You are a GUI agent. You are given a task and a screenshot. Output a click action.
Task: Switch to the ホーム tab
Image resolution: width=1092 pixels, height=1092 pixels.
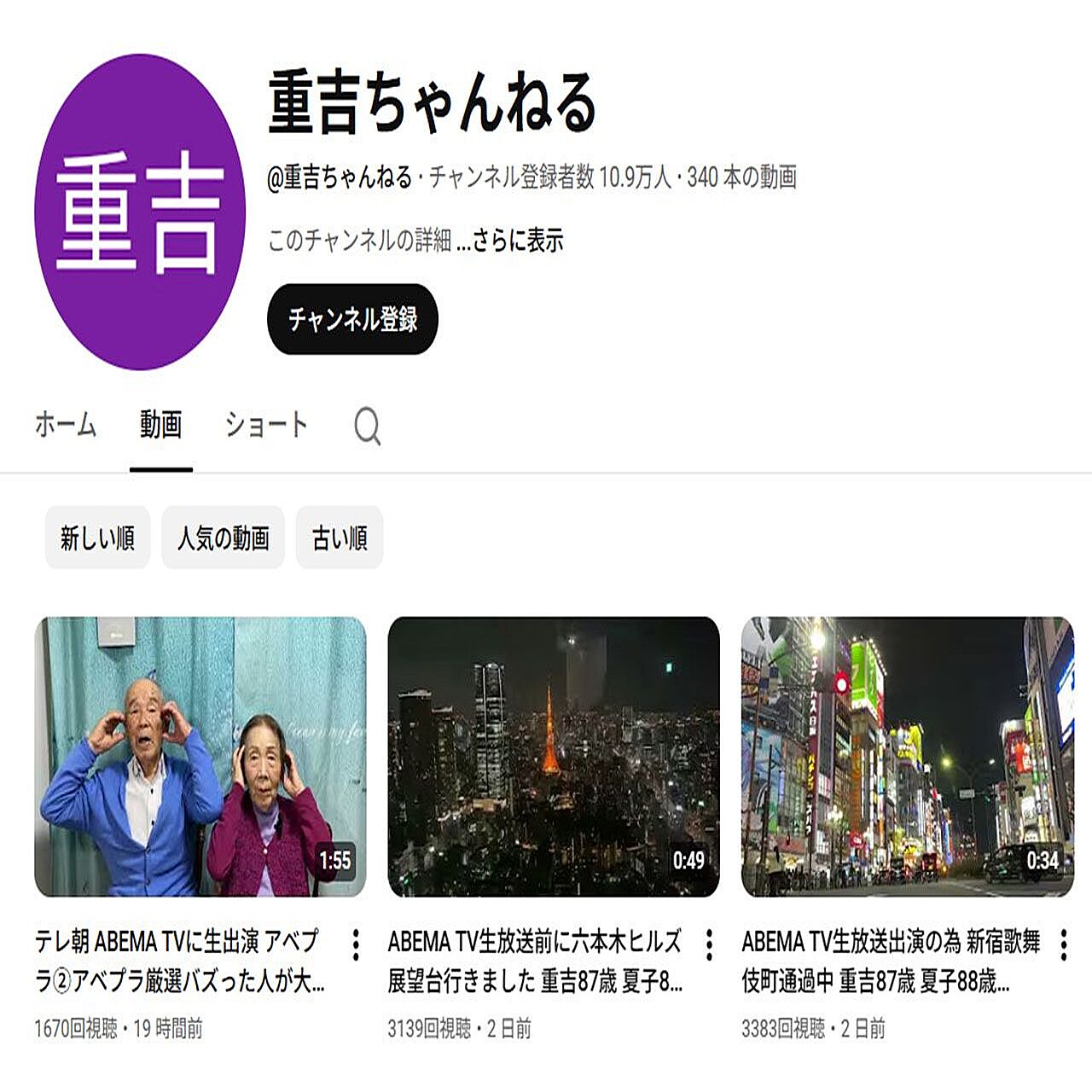click(x=66, y=424)
